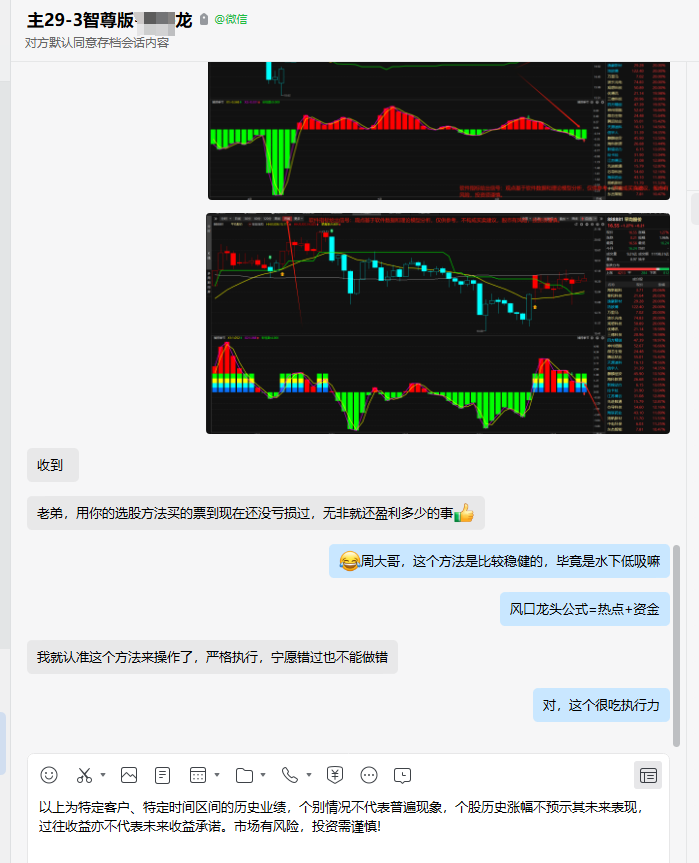The image size is (699, 863).
Task: Tap the message bubble "风口龙头公式=热点+资金"
Action: [x=585, y=608]
